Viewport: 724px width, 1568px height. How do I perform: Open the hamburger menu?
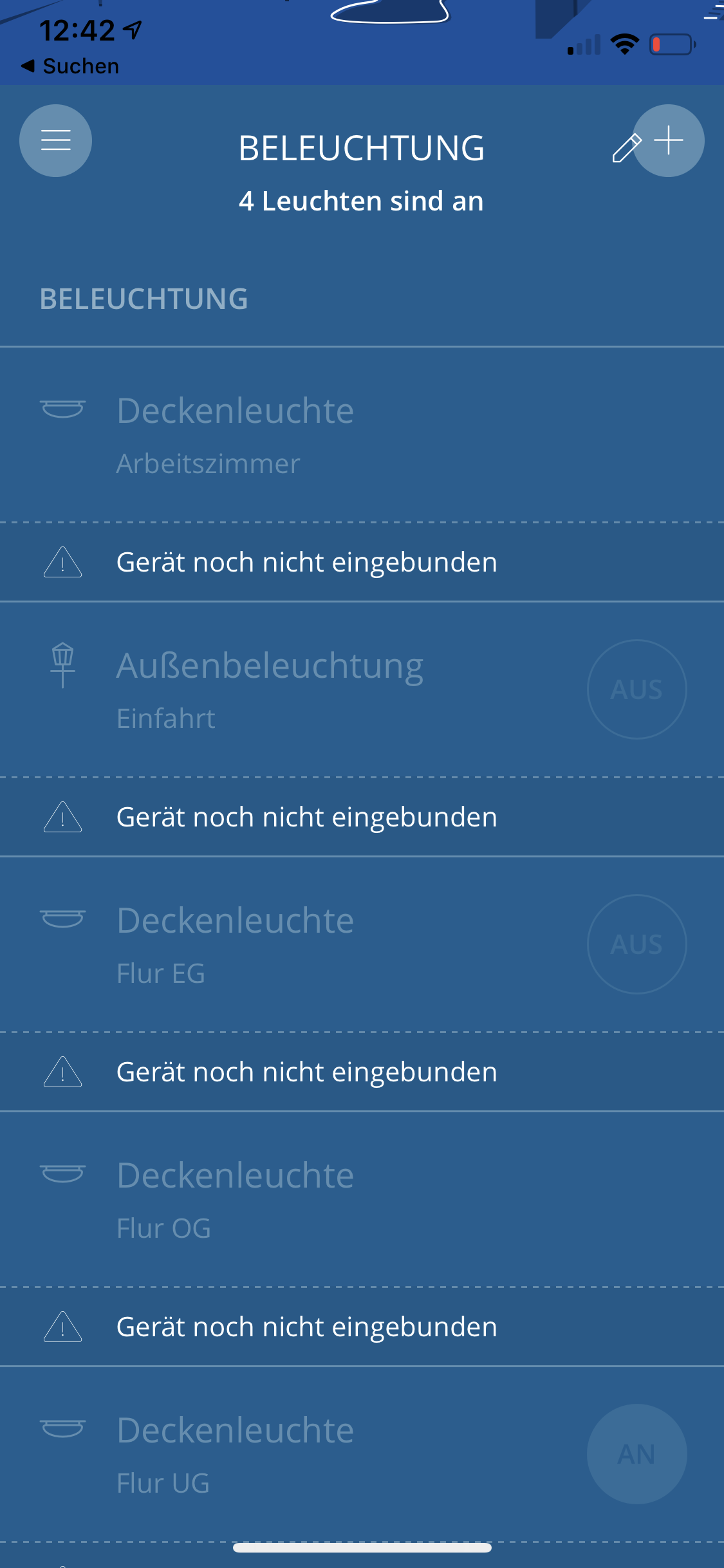(x=55, y=140)
